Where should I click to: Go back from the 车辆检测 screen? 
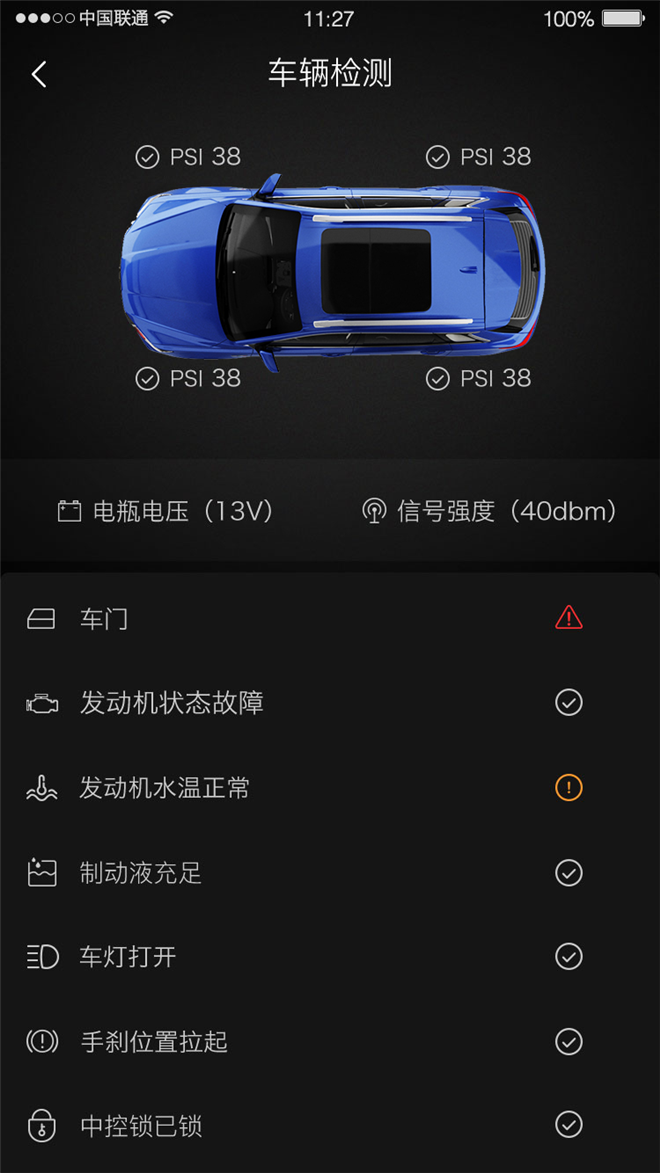click(x=39, y=74)
